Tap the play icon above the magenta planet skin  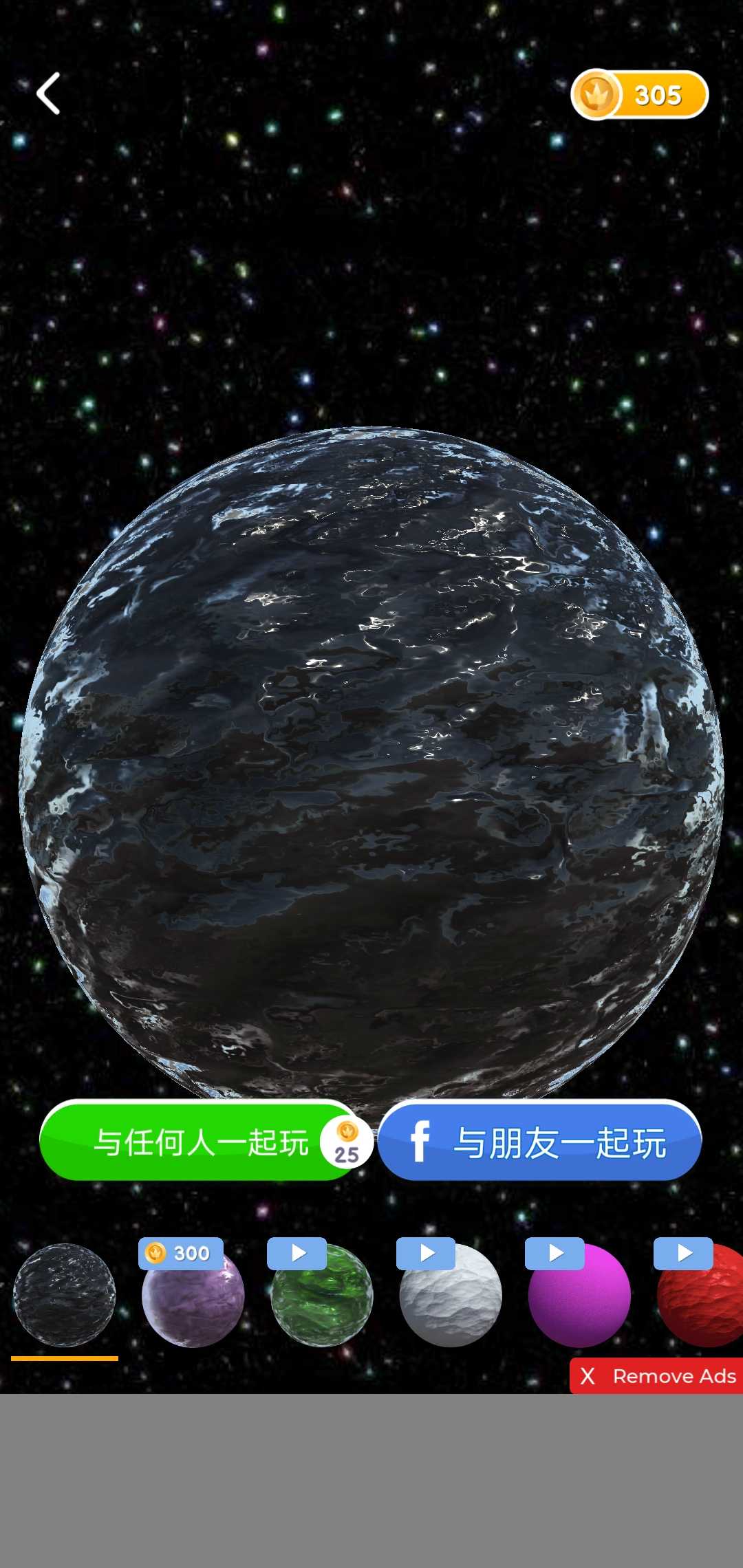pyautogui.click(x=554, y=1252)
